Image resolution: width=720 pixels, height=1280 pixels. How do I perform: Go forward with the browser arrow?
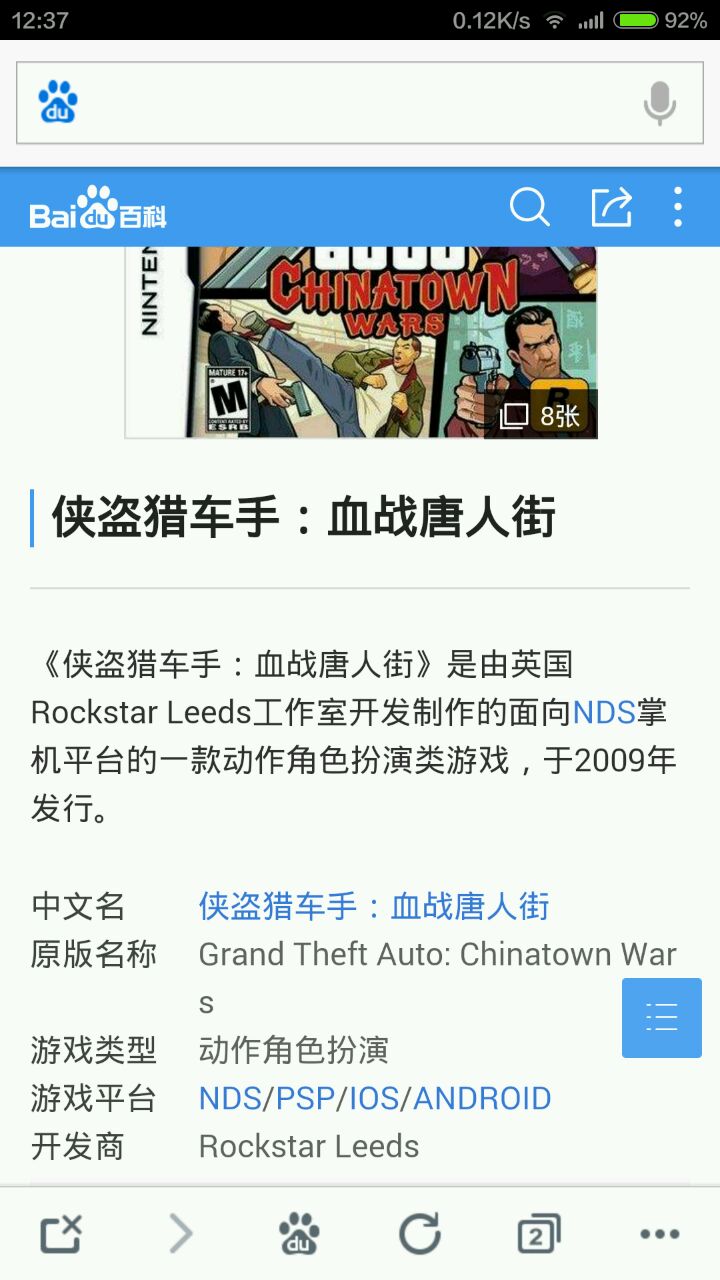tap(180, 1235)
